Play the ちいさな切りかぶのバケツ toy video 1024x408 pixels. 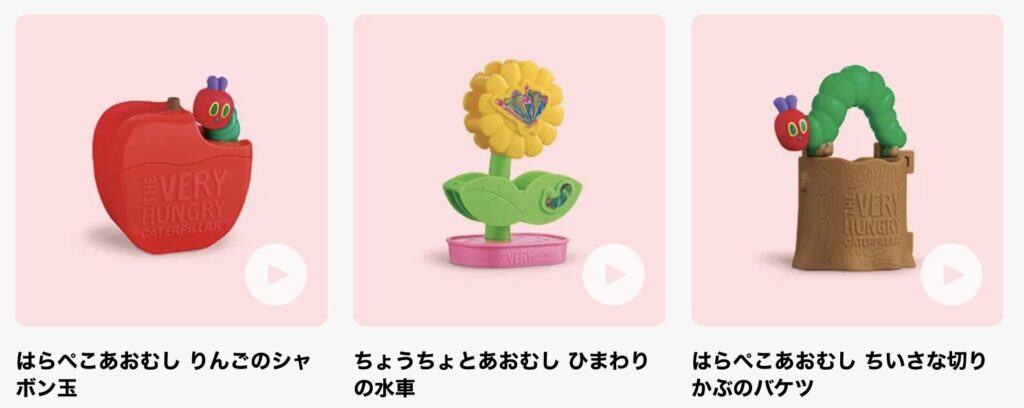(x=951, y=274)
